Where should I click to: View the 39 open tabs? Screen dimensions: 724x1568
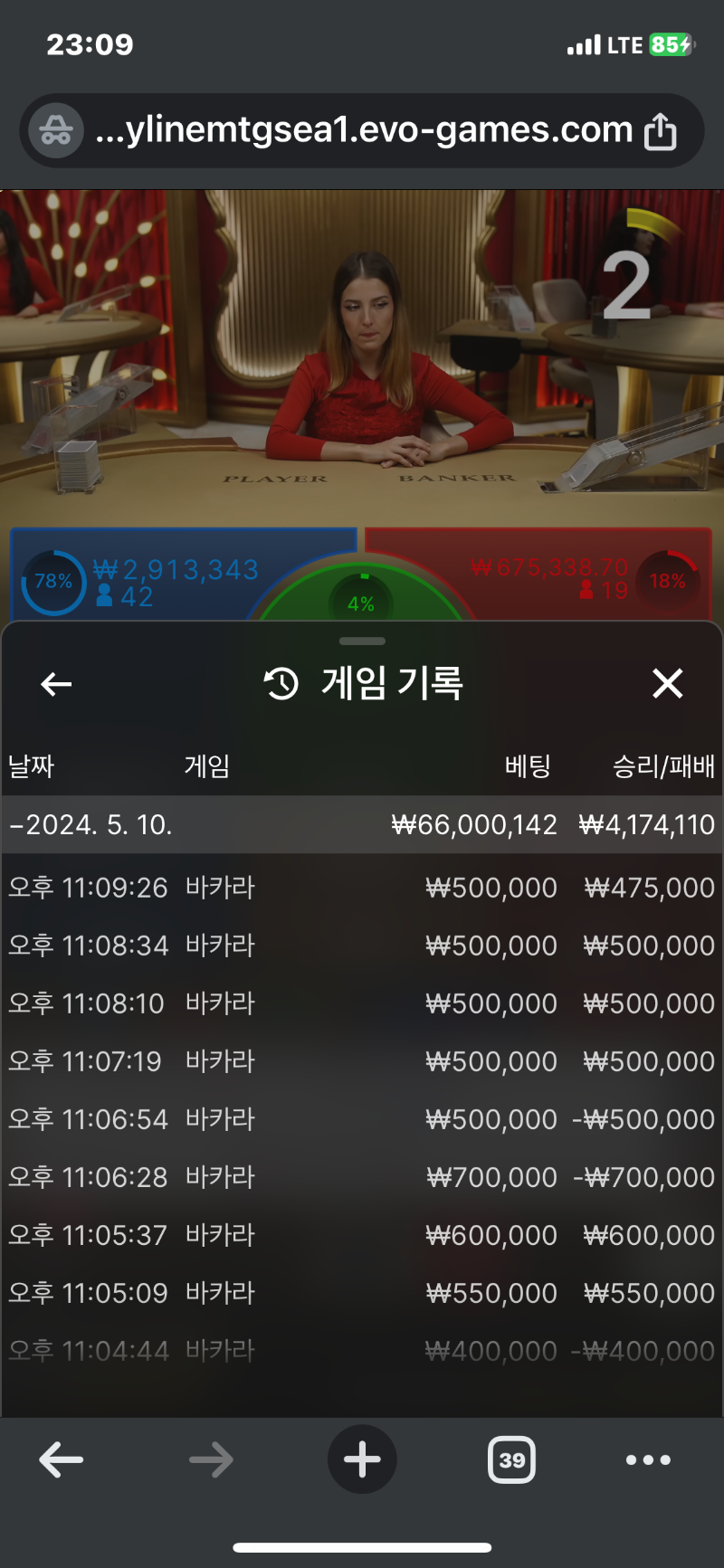coord(512,1459)
